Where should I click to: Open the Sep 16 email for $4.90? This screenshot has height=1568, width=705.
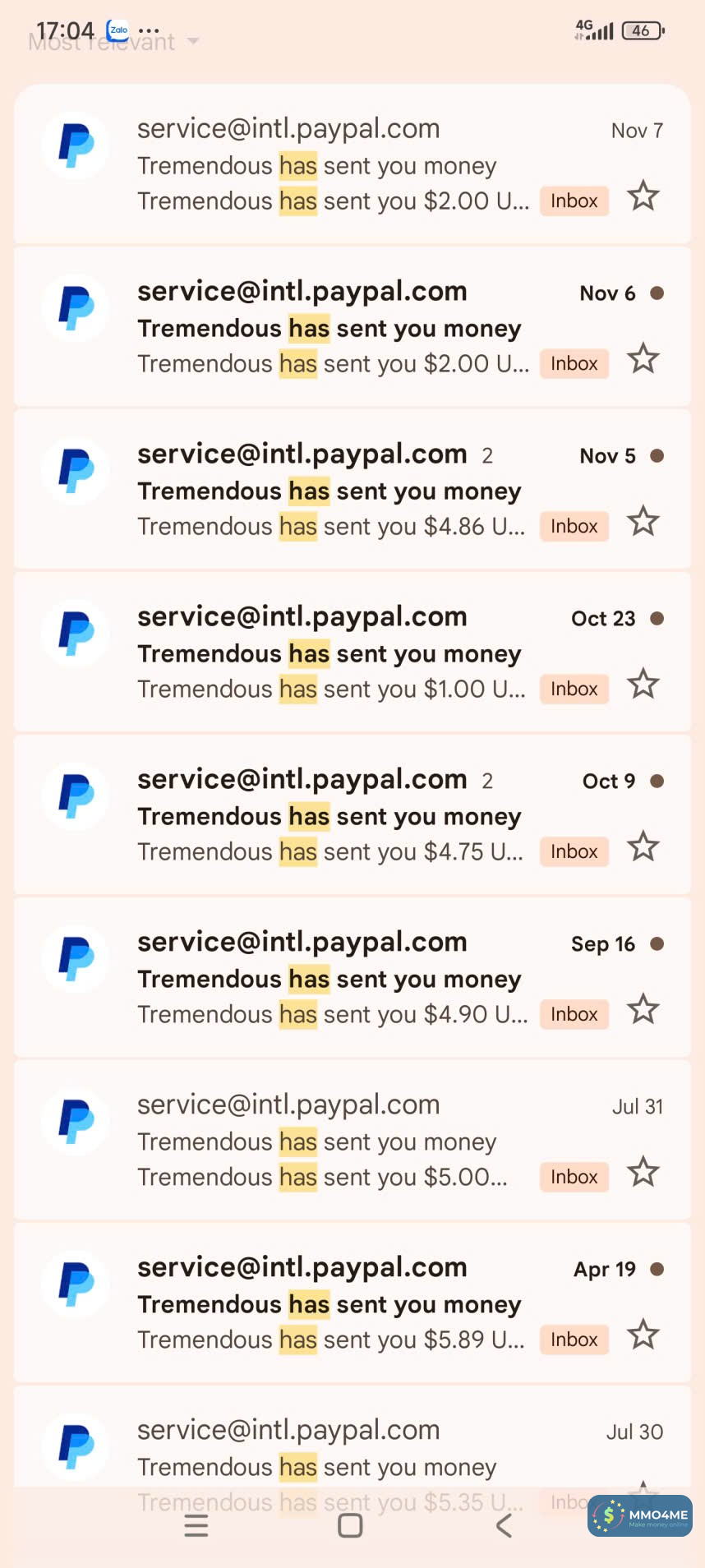[329, 978]
